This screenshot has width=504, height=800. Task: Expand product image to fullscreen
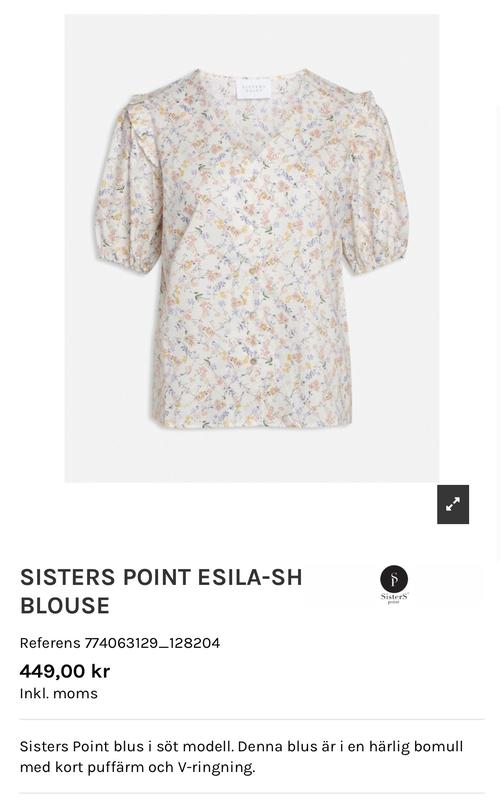tap(452, 504)
